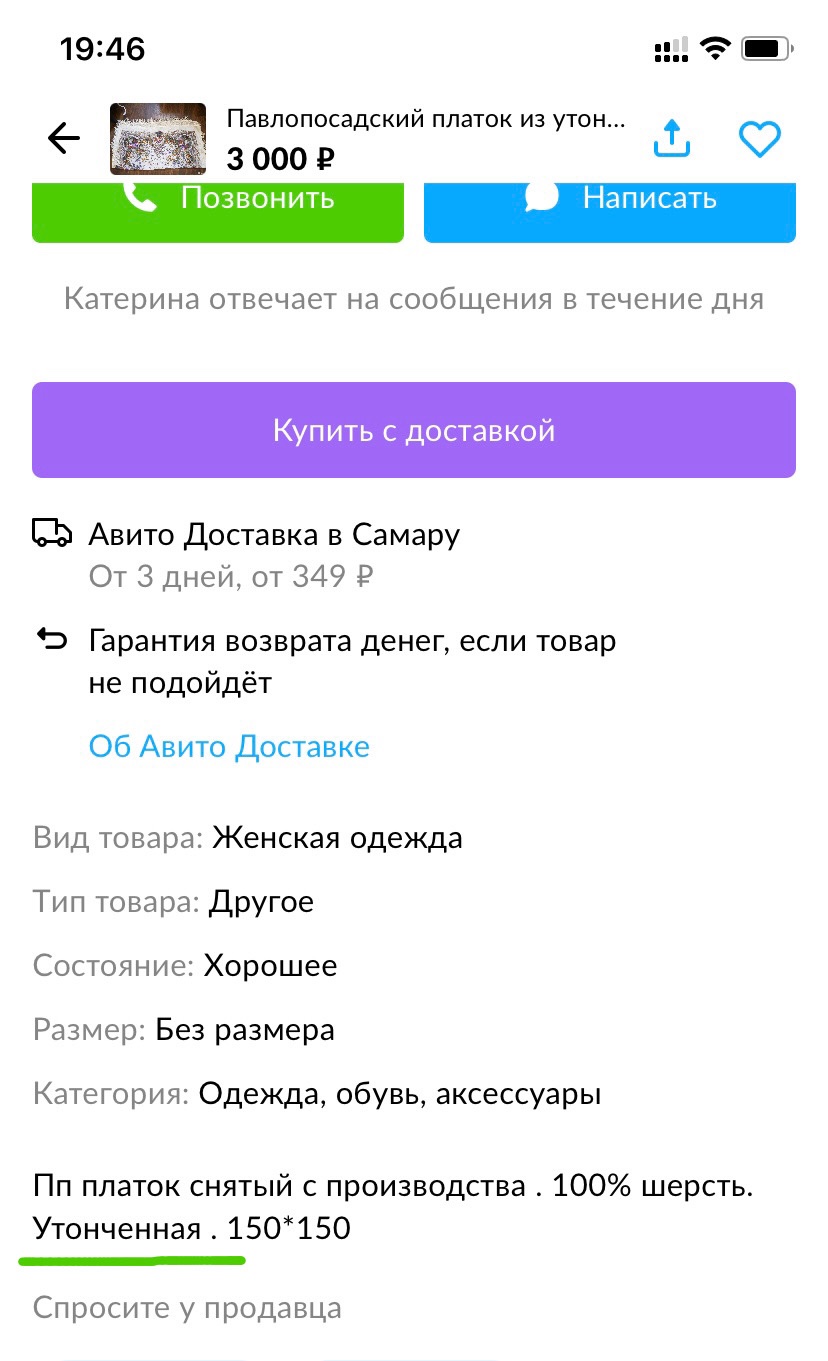
Task: Go back using the arrow icon
Action: pos(64,138)
